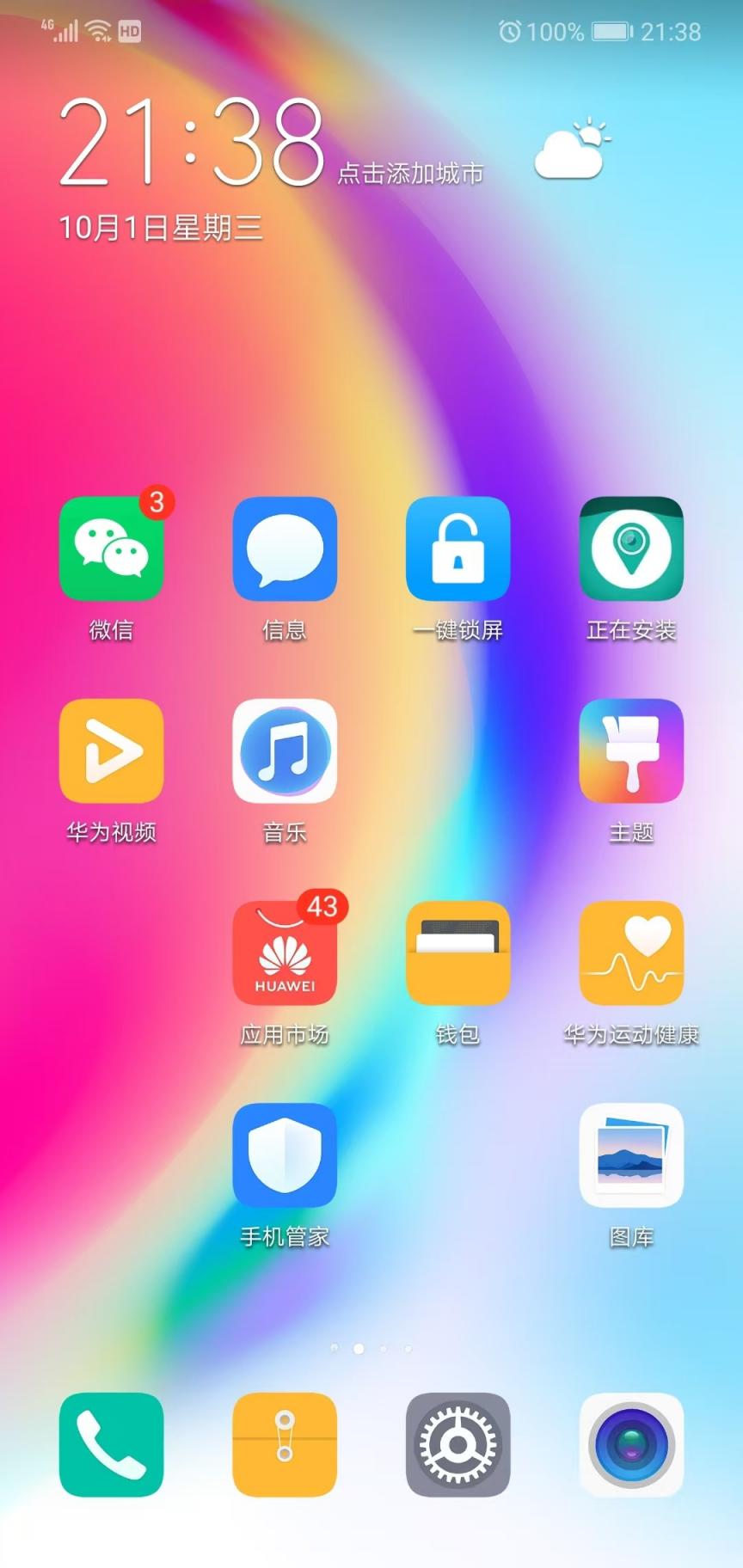Launch the Camera app in the dock
The width and height of the screenshot is (743, 1568).
631,1444
